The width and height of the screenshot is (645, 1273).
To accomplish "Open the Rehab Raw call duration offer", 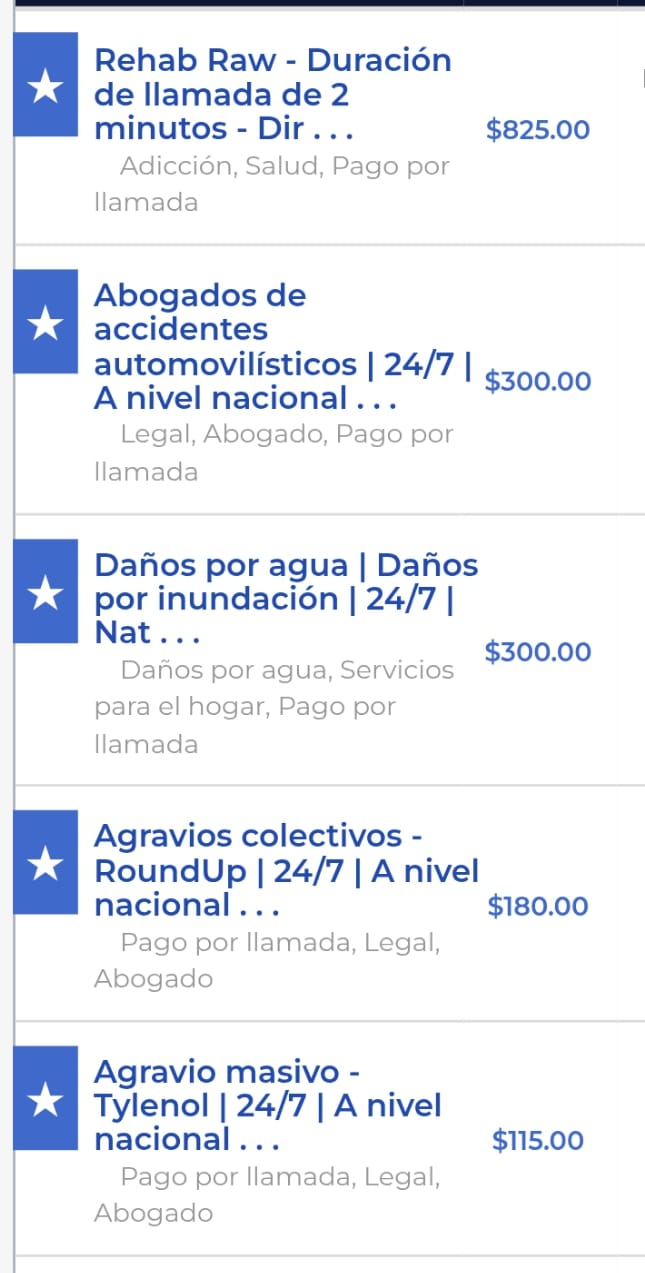I will coord(272,95).
